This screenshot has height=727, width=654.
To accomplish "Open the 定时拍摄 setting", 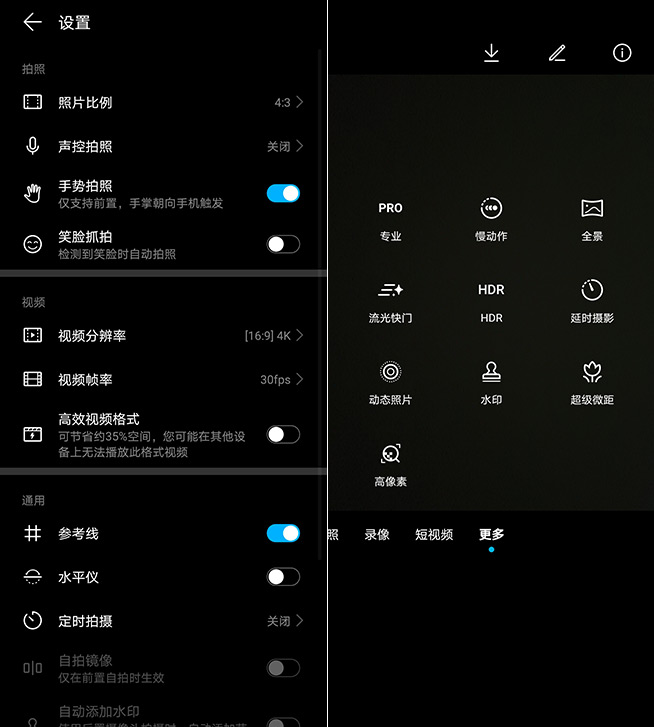I will (x=162, y=621).
